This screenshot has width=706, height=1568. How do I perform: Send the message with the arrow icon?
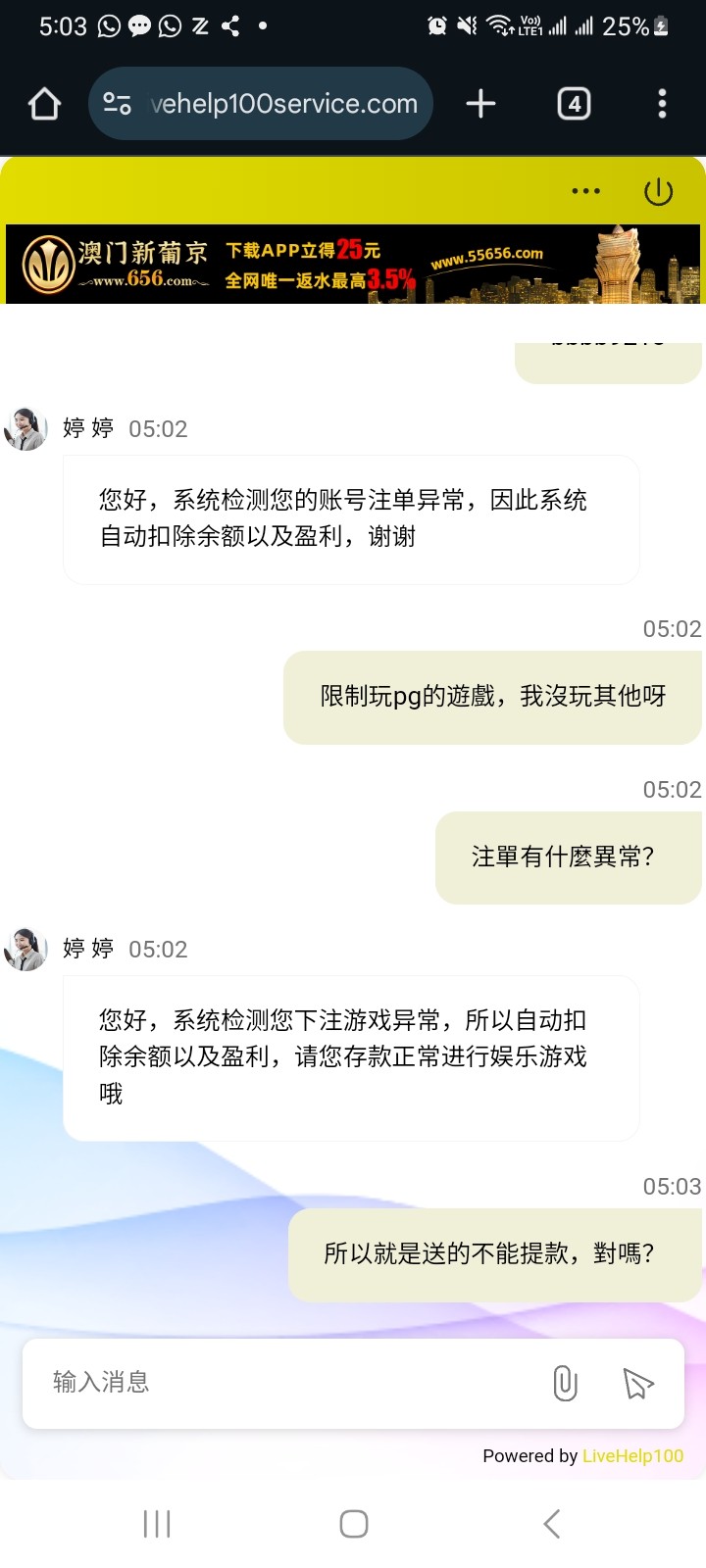tap(639, 1383)
